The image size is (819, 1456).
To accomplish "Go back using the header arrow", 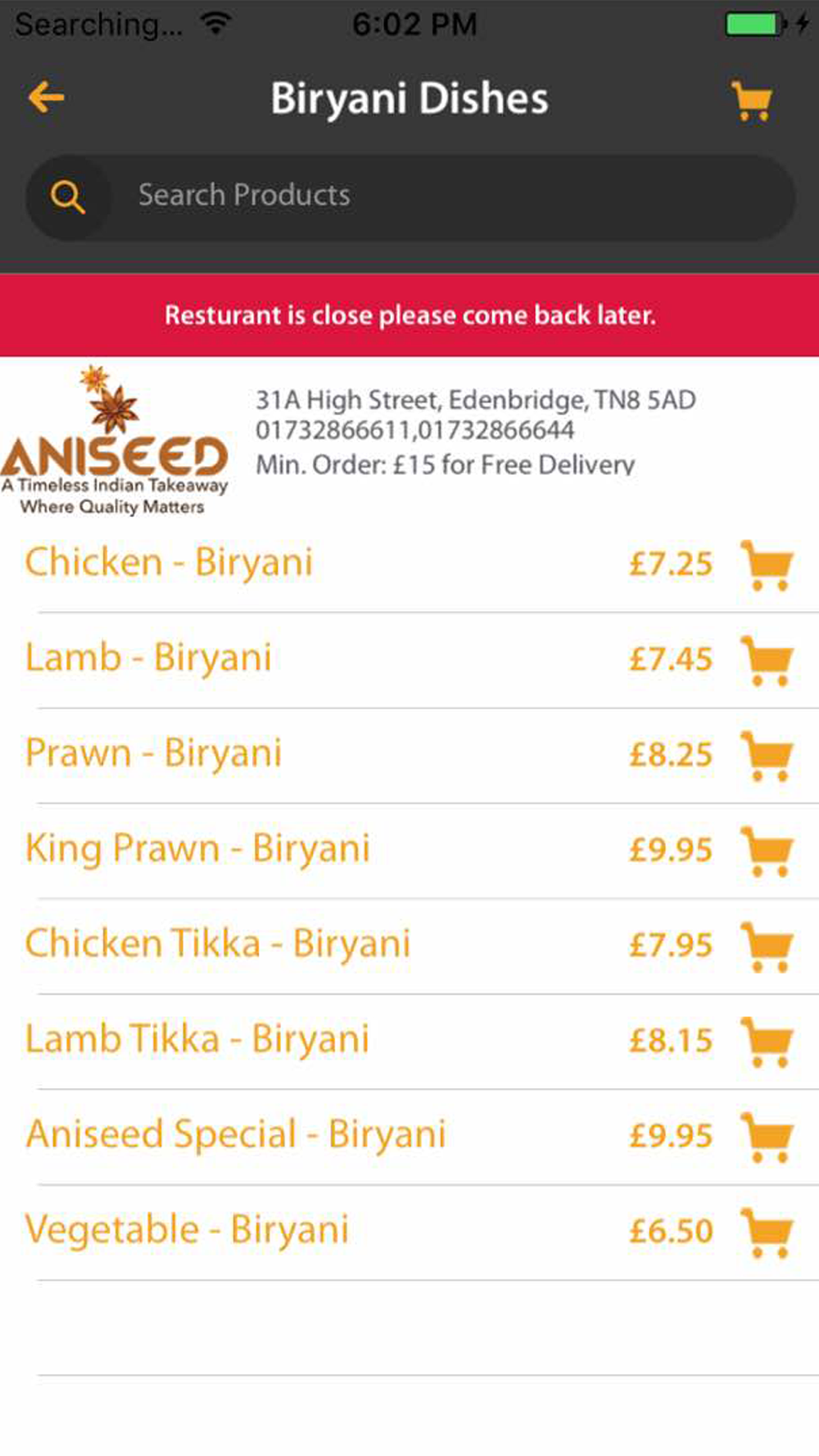I will [x=46, y=98].
